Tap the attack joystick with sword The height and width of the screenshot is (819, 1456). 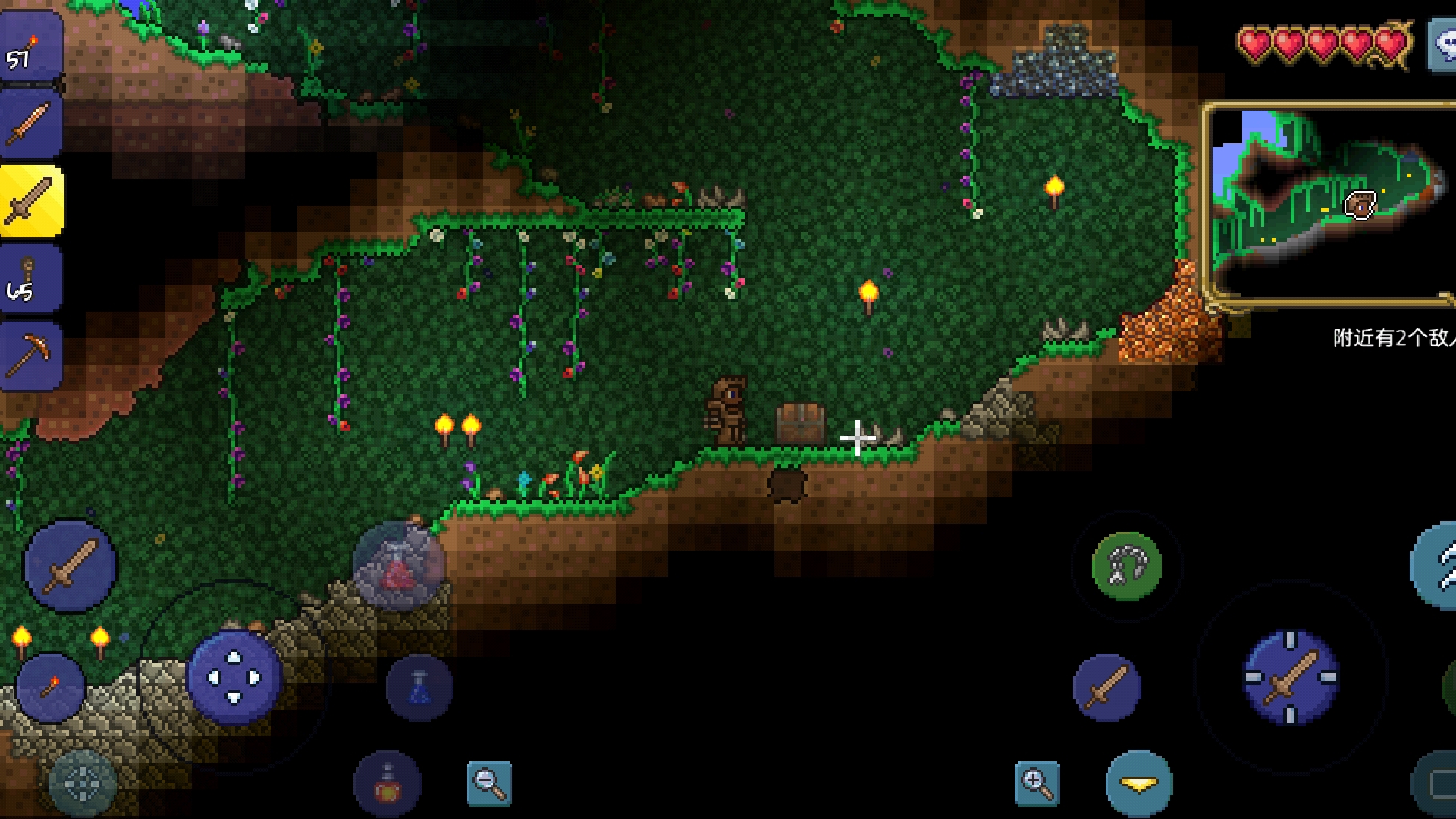tap(1291, 677)
